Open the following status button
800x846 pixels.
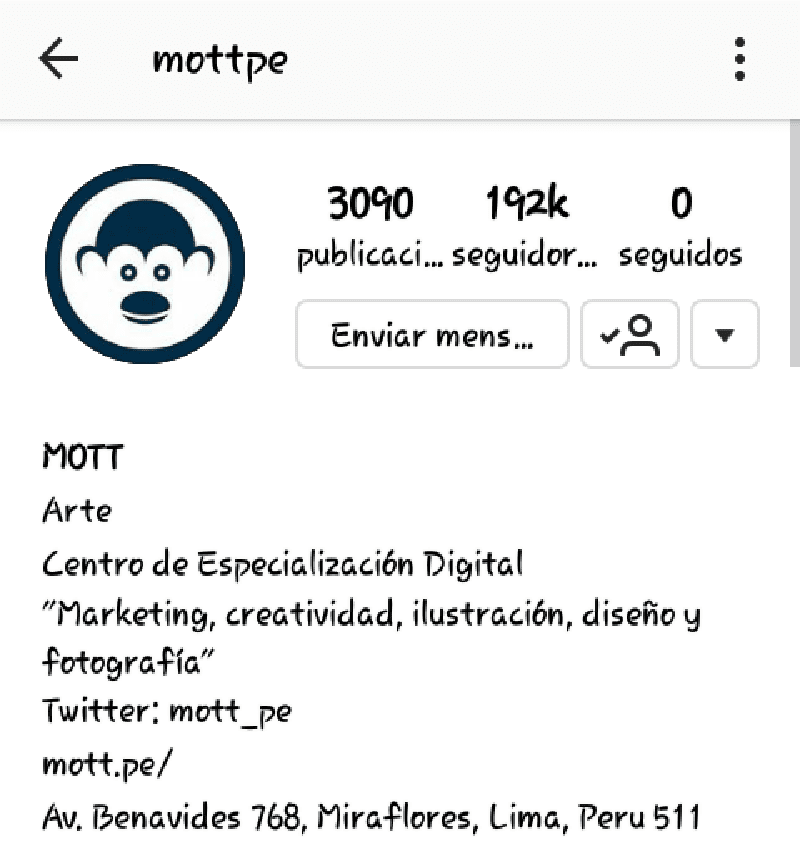pos(630,335)
